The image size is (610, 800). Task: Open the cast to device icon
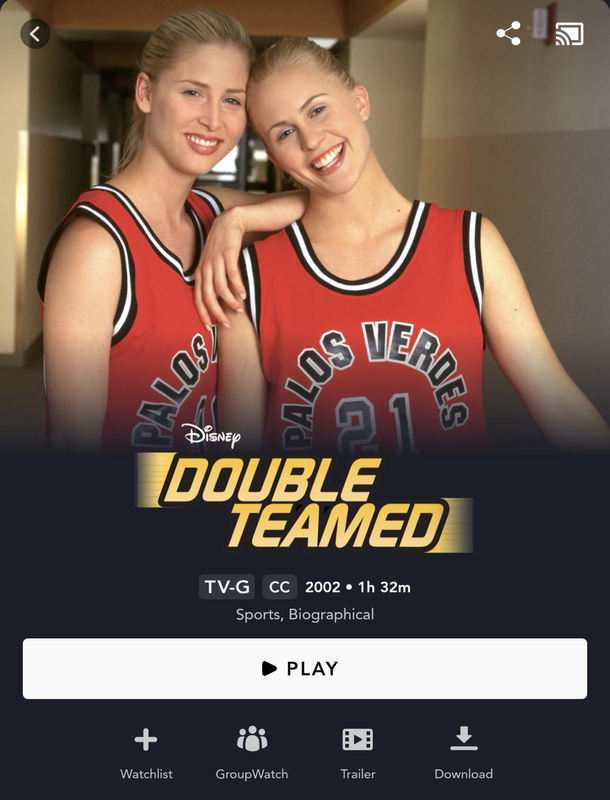[x=569, y=34]
